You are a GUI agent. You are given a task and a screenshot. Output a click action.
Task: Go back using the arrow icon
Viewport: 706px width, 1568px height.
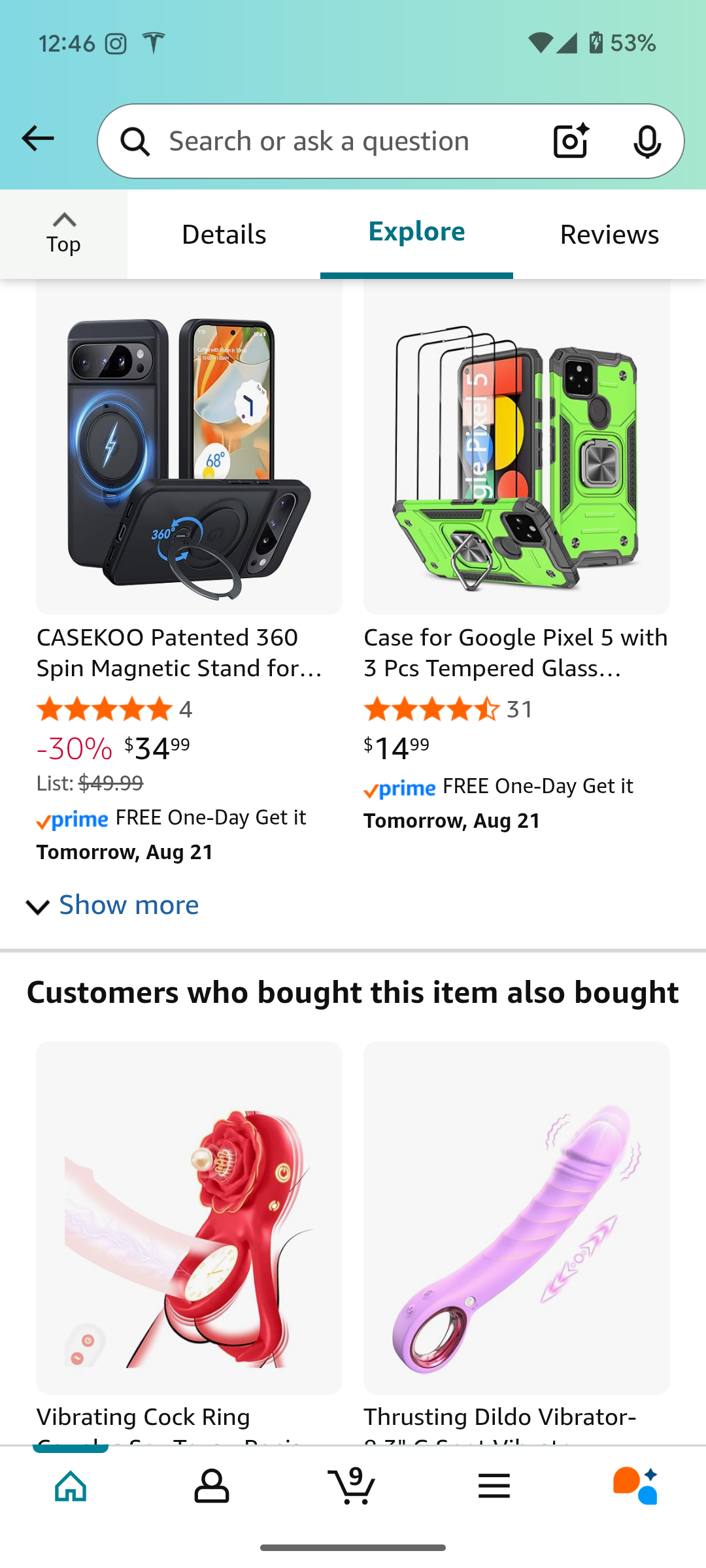tap(37, 139)
